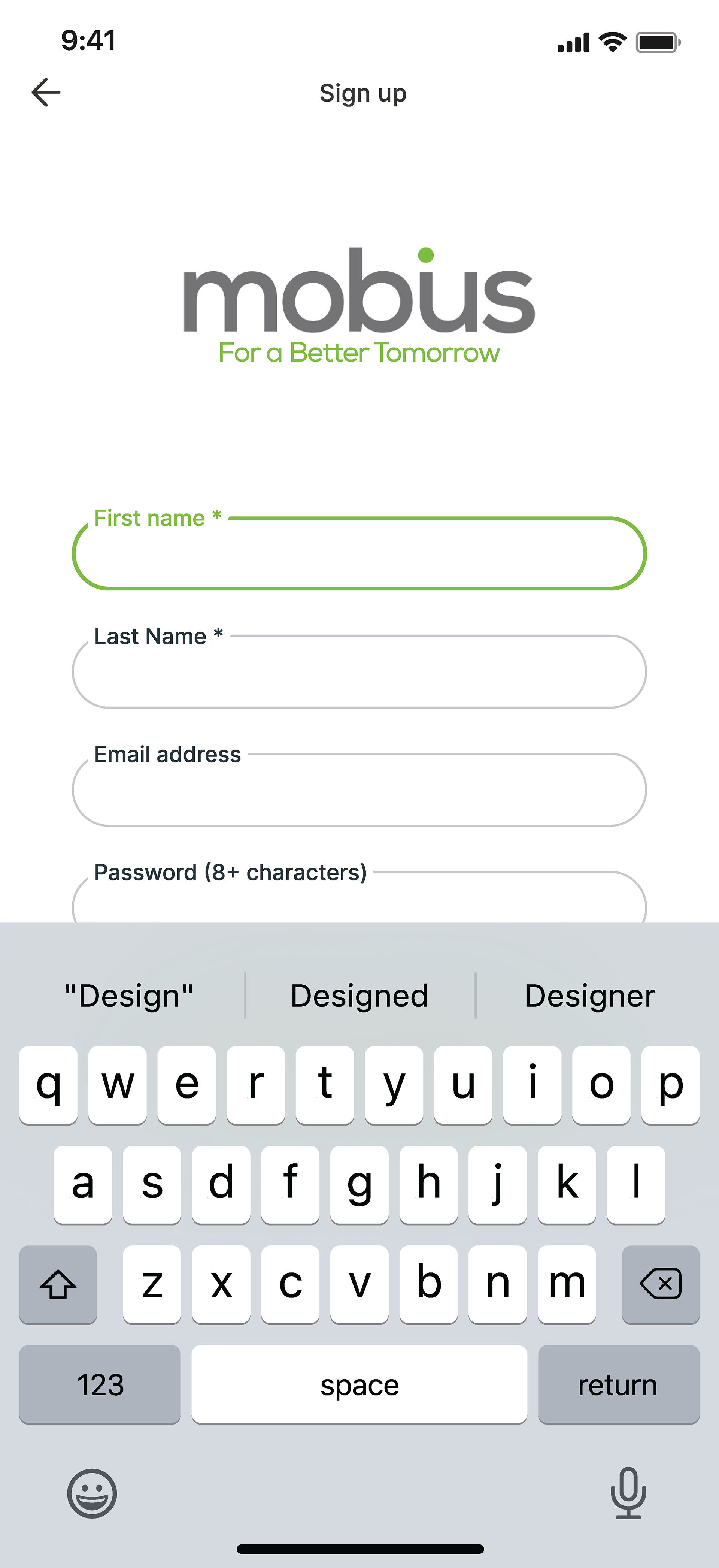Pick the "Designer" keyboard suggestion
This screenshot has height=1568, width=719.
coord(589,996)
